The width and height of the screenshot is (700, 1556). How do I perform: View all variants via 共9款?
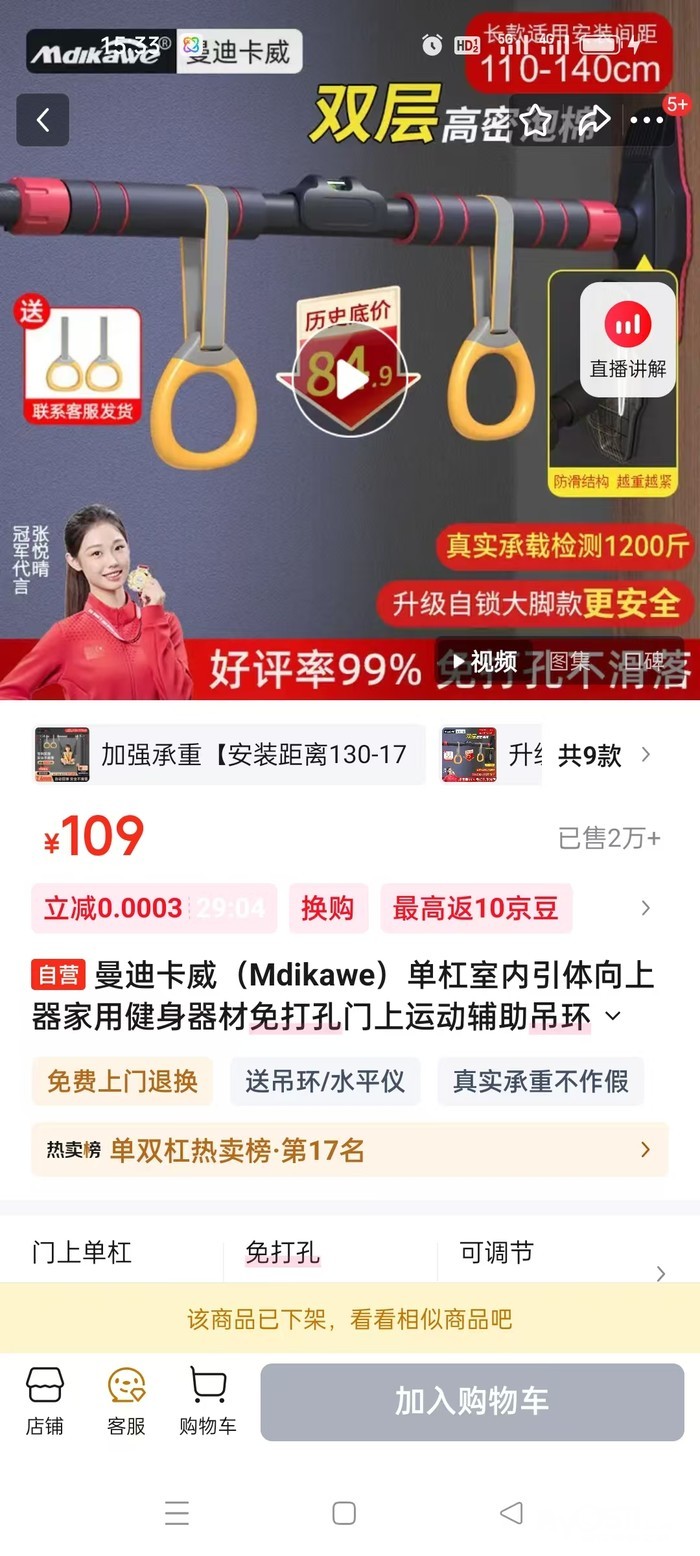pyautogui.click(x=603, y=755)
